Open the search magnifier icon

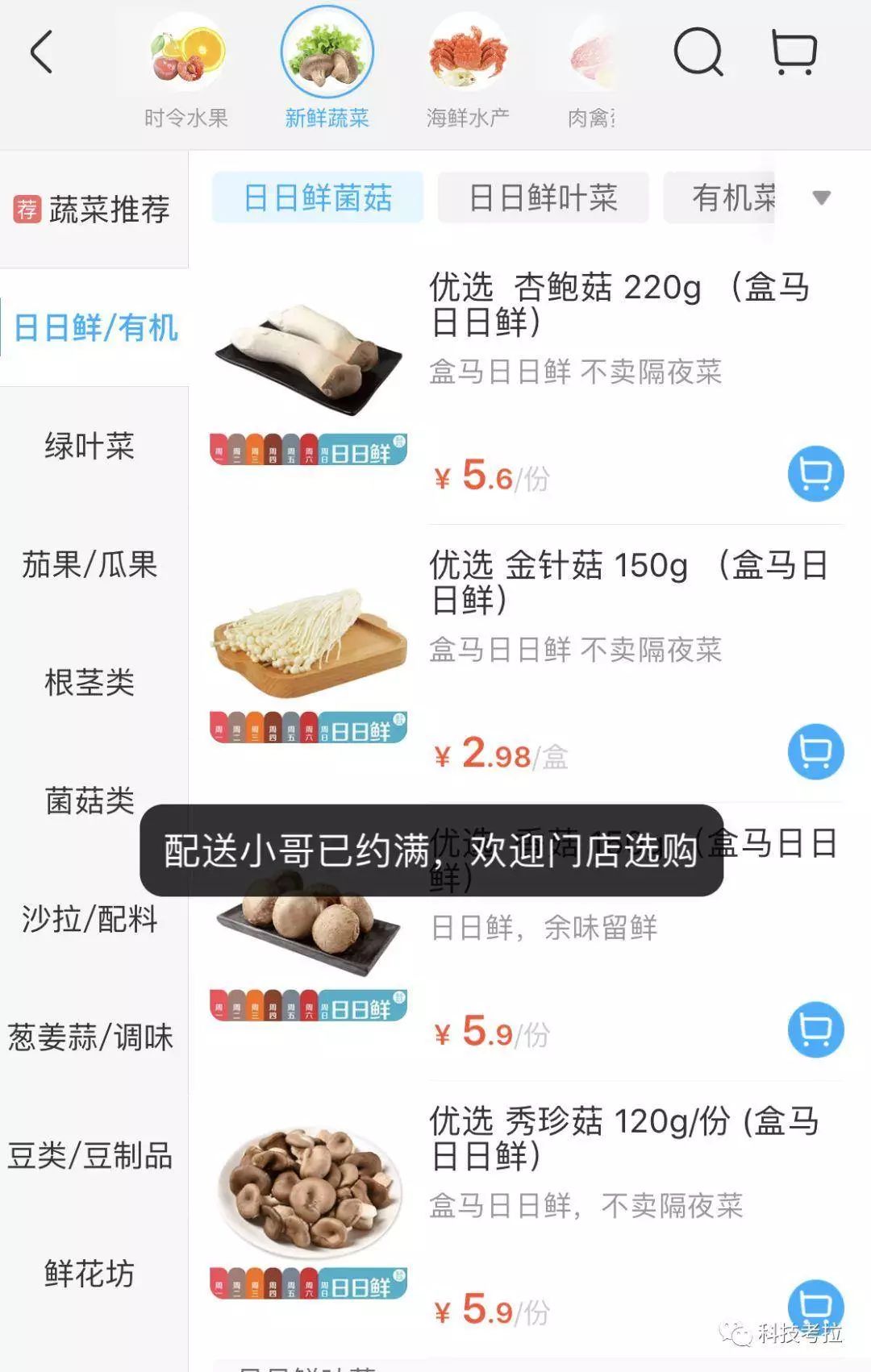click(x=698, y=52)
